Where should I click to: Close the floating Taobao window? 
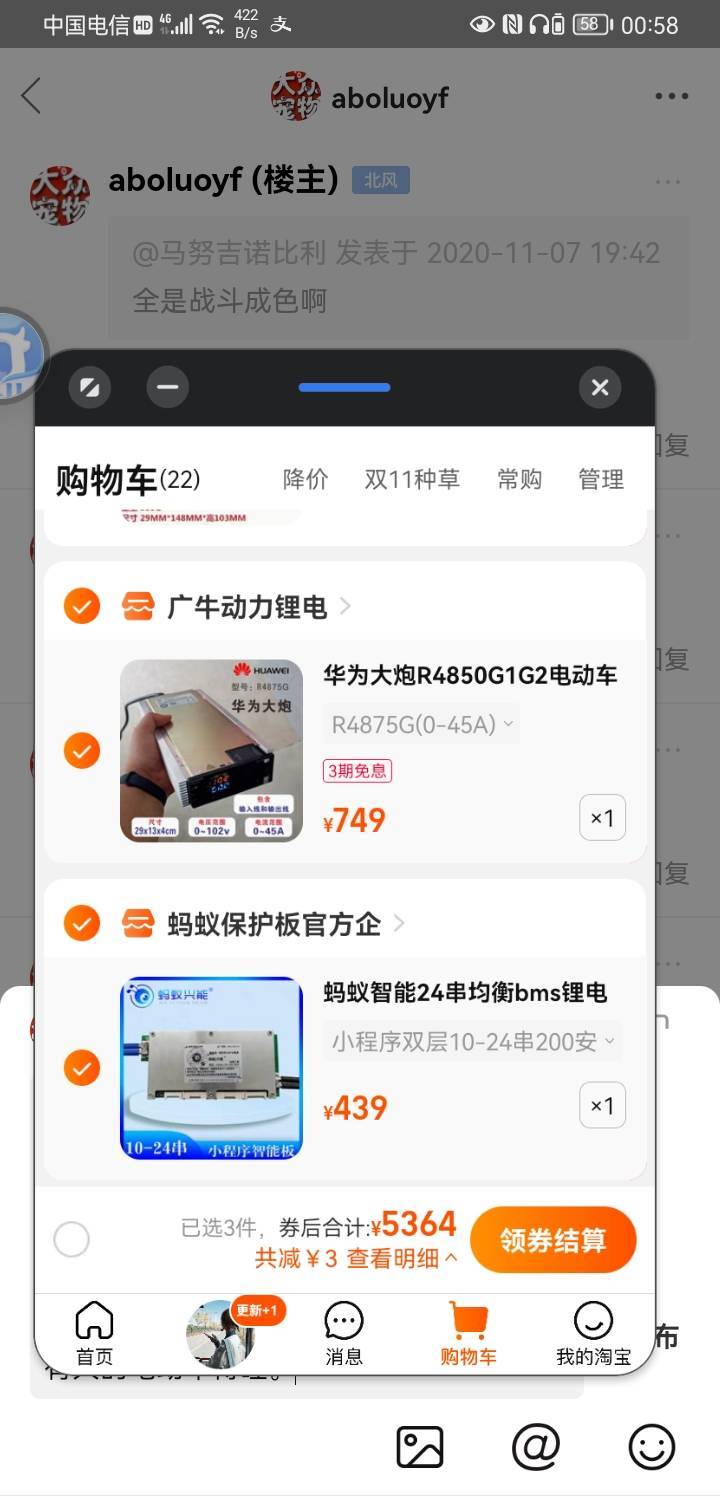600,387
